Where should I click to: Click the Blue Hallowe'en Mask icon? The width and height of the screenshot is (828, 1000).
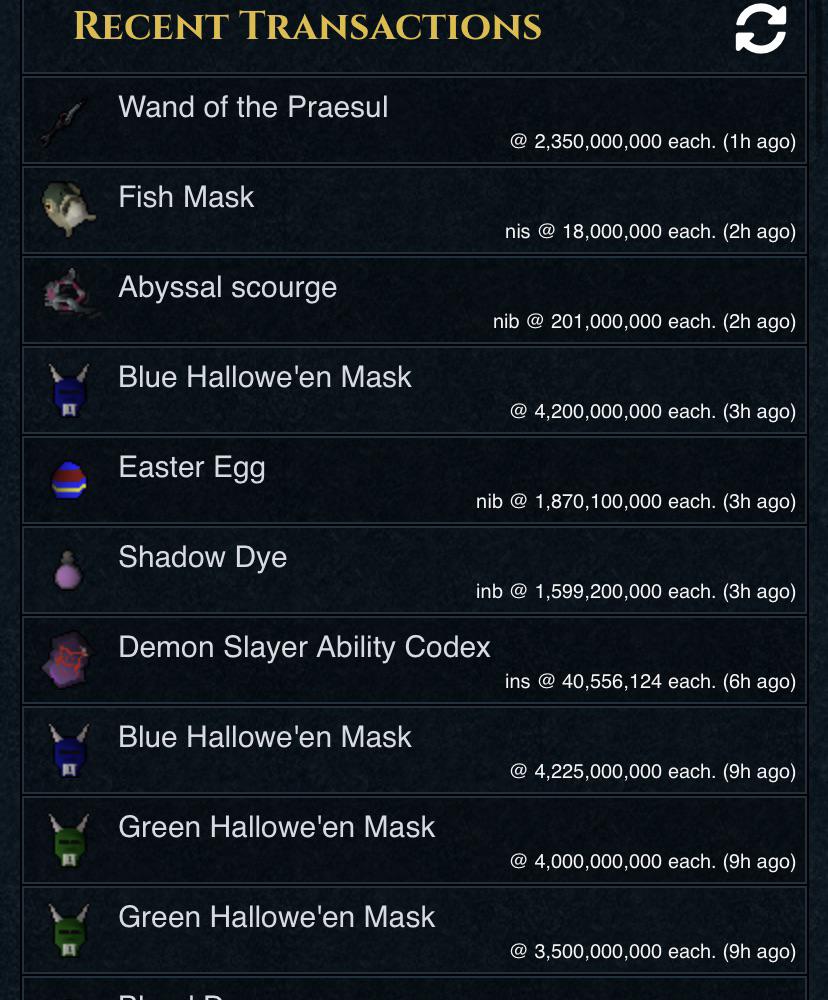[67, 389]
